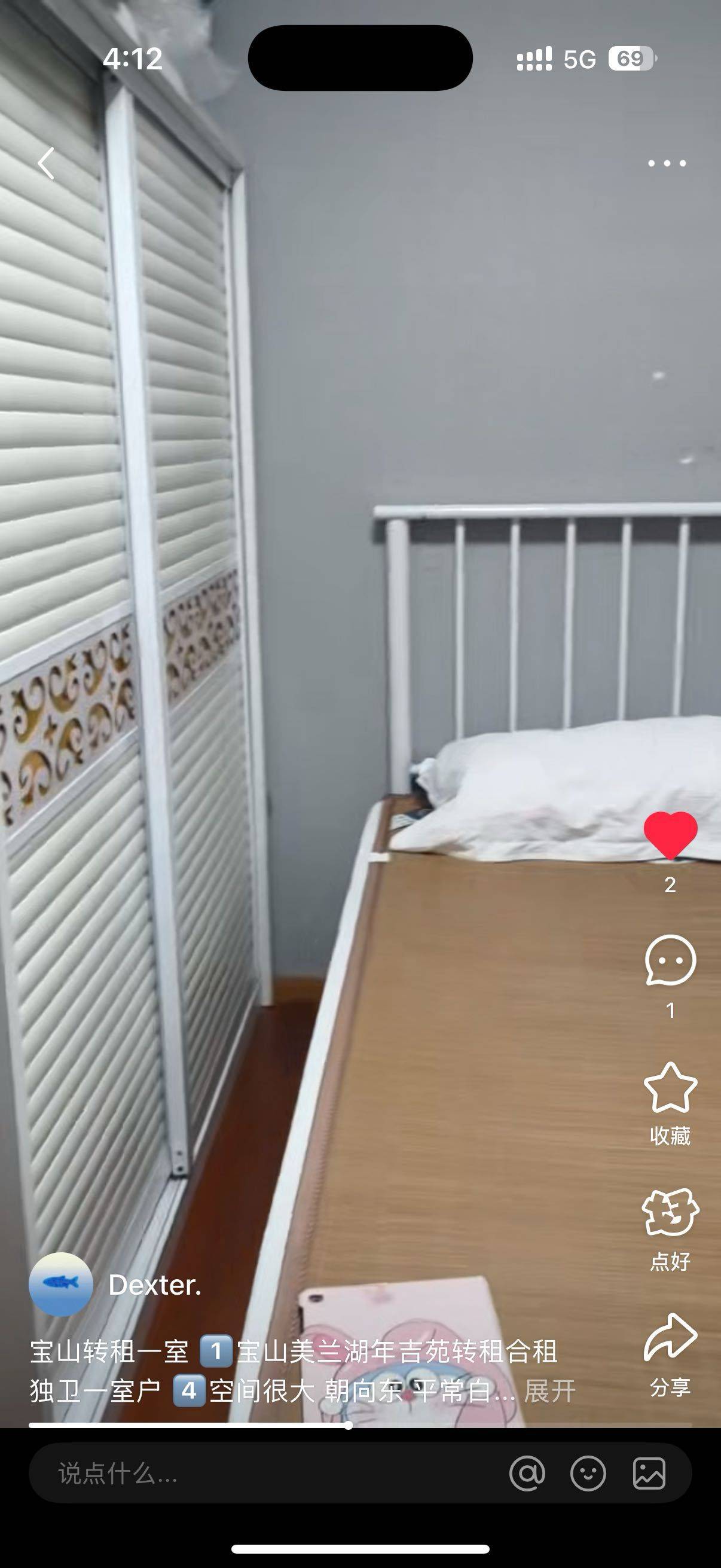Open the three-dot overflow menu
Viewport: 721px width, 1568px height.
coord(667,163)
